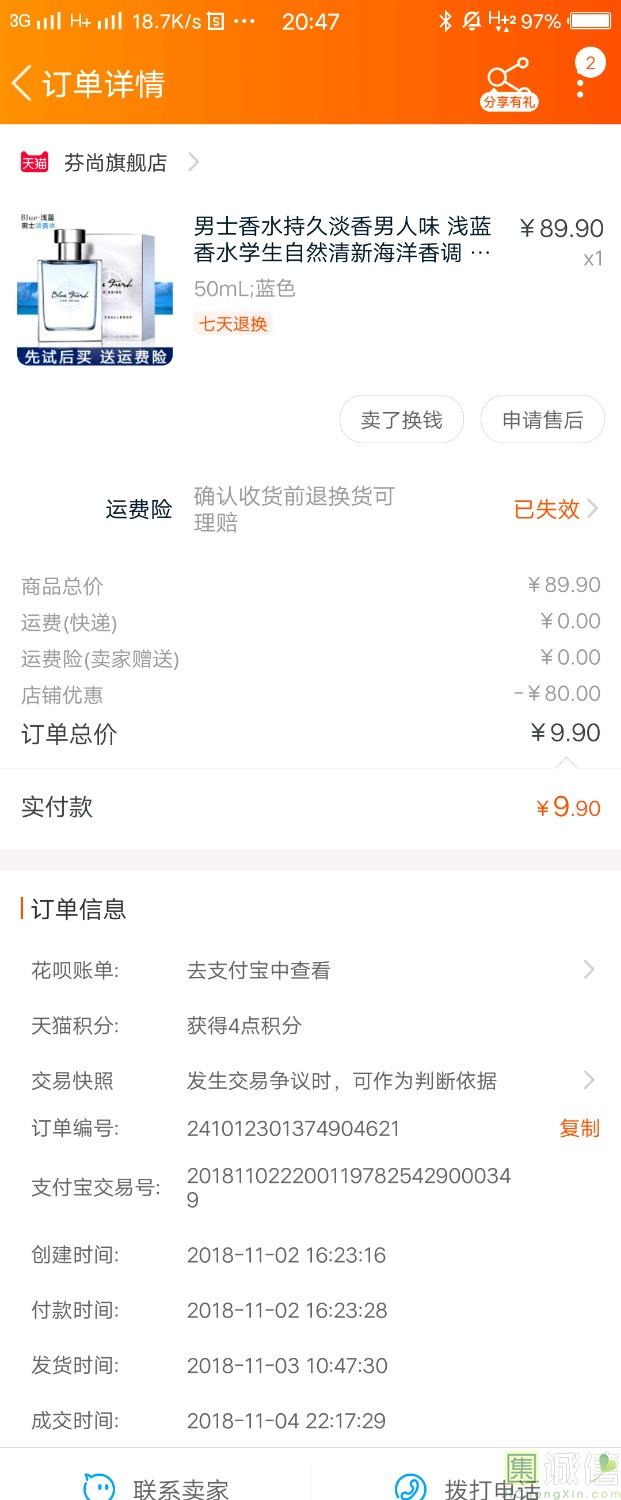Apply for after-sales via 申请售后

pos(542,420)
